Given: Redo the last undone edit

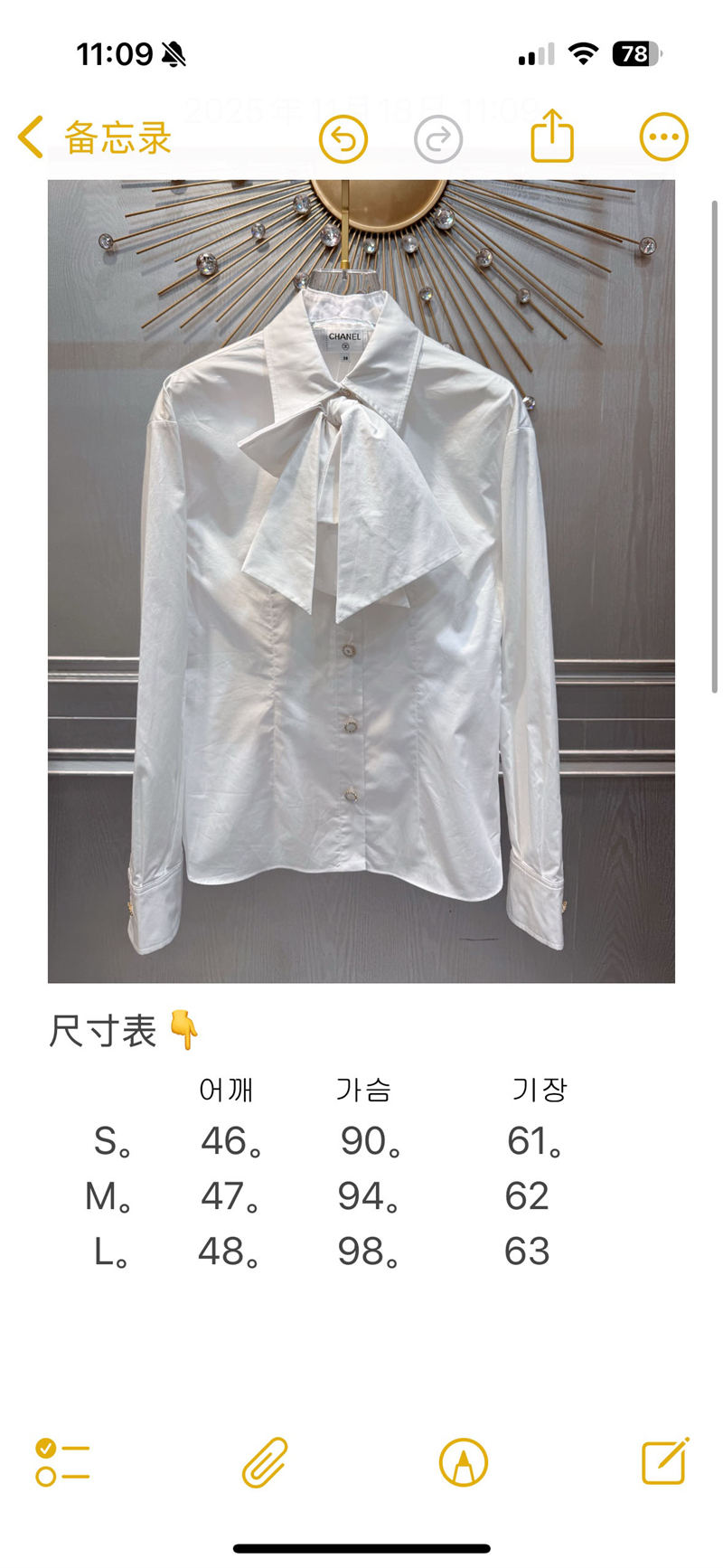Looking at the screenshot, I should coord(438,139).
